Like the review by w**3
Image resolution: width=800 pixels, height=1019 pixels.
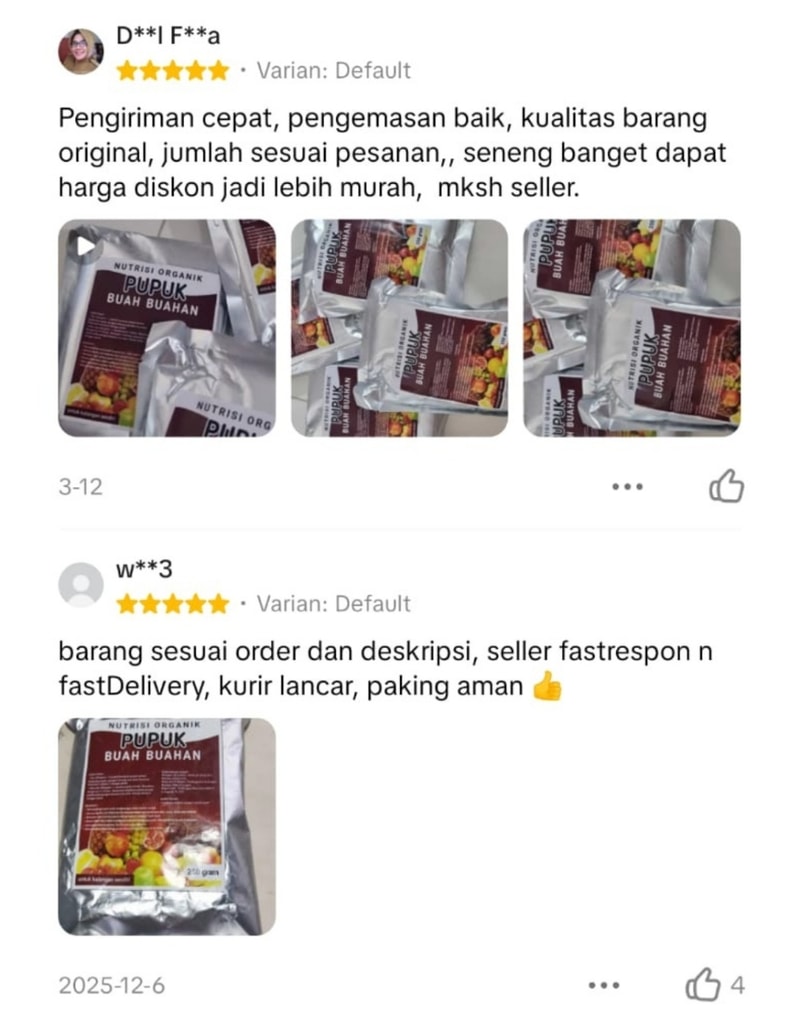[x=704, y=985]
